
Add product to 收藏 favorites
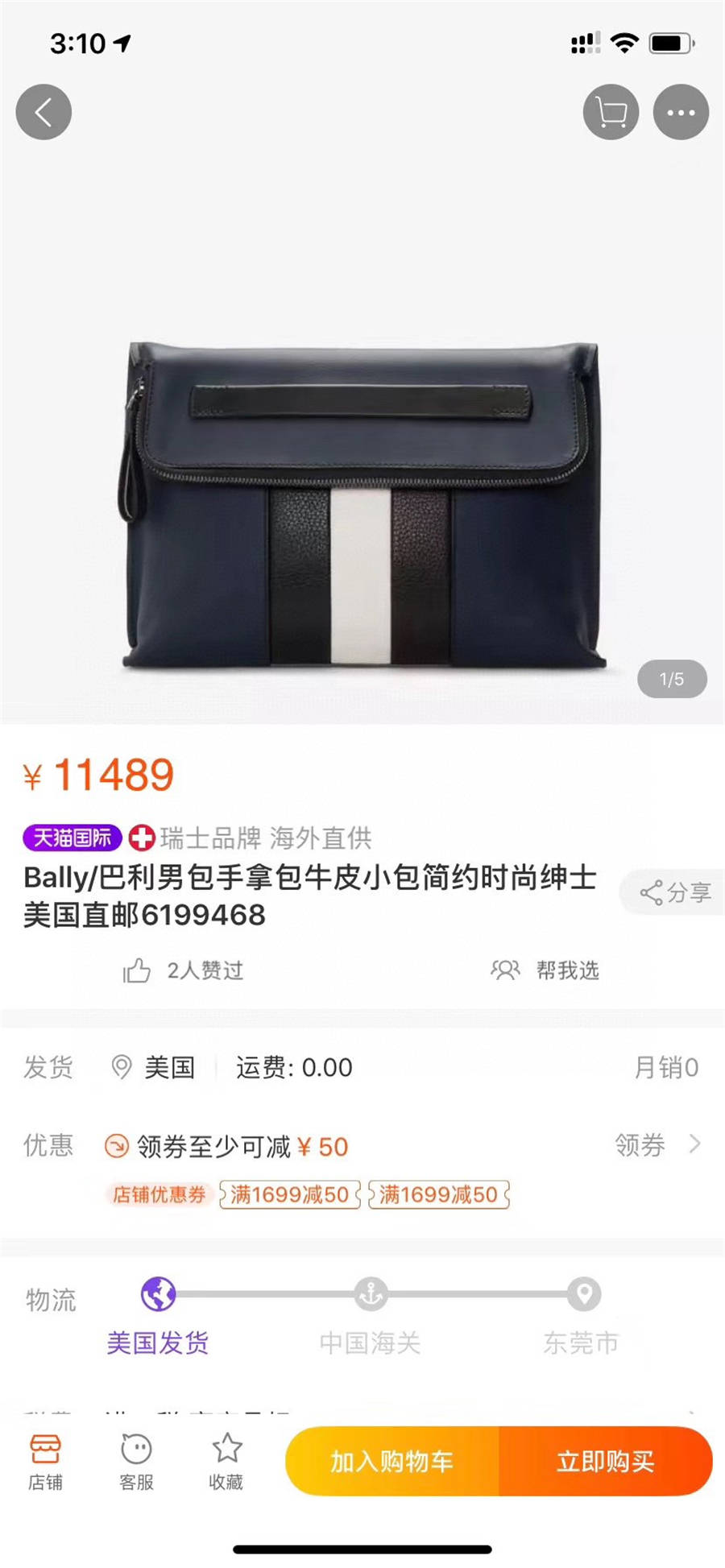[x=226, y=1462]
